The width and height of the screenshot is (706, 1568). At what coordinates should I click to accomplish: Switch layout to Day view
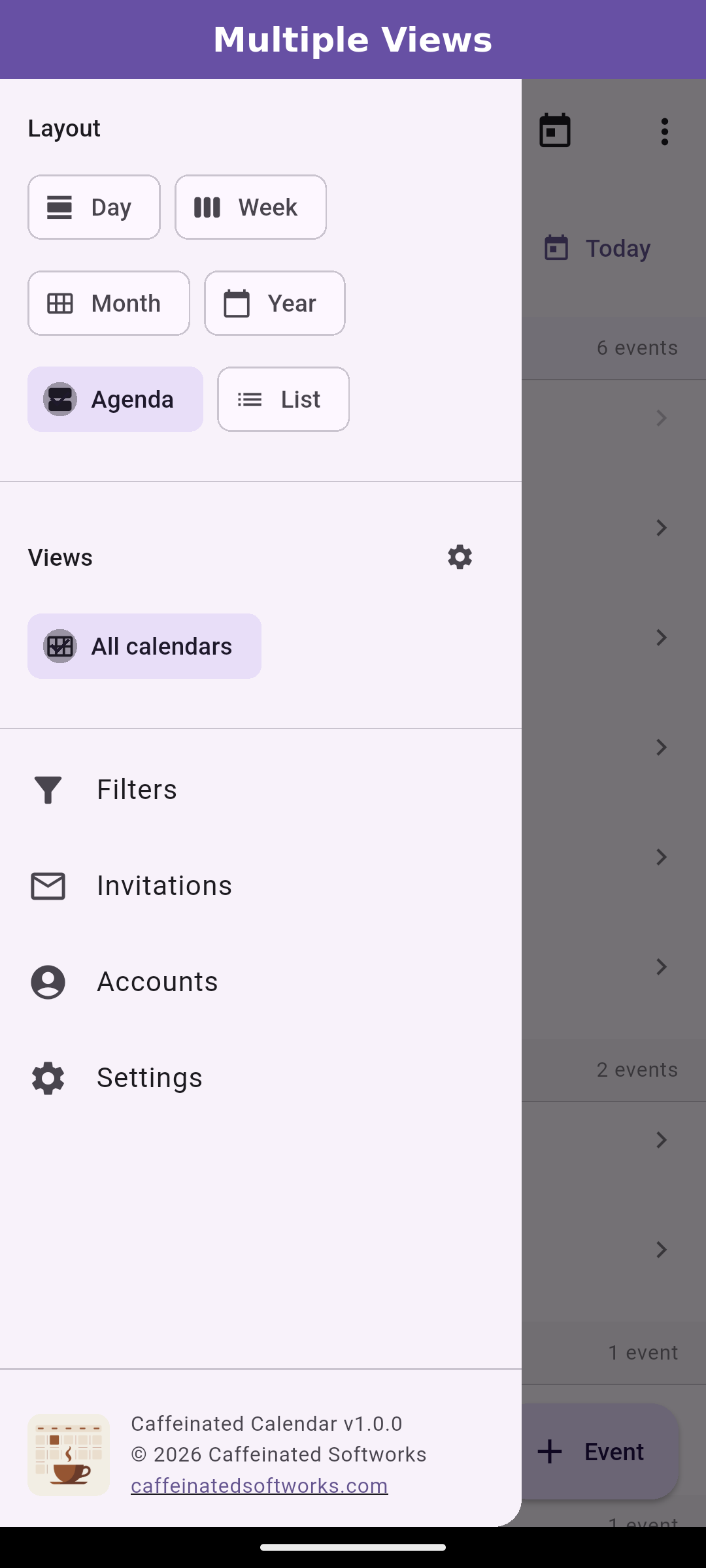click(94, 207)
